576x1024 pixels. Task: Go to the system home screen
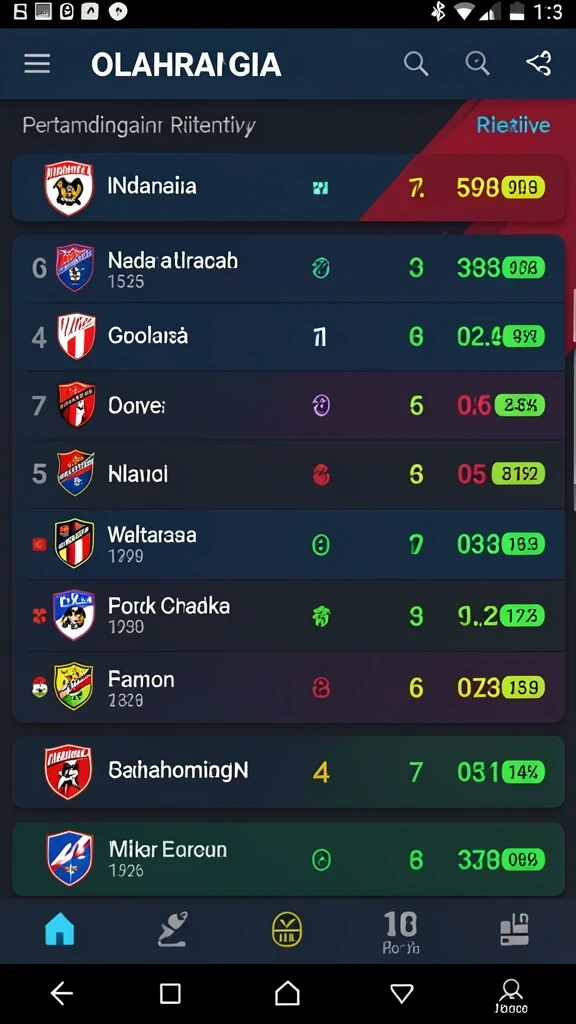(287, 994)
